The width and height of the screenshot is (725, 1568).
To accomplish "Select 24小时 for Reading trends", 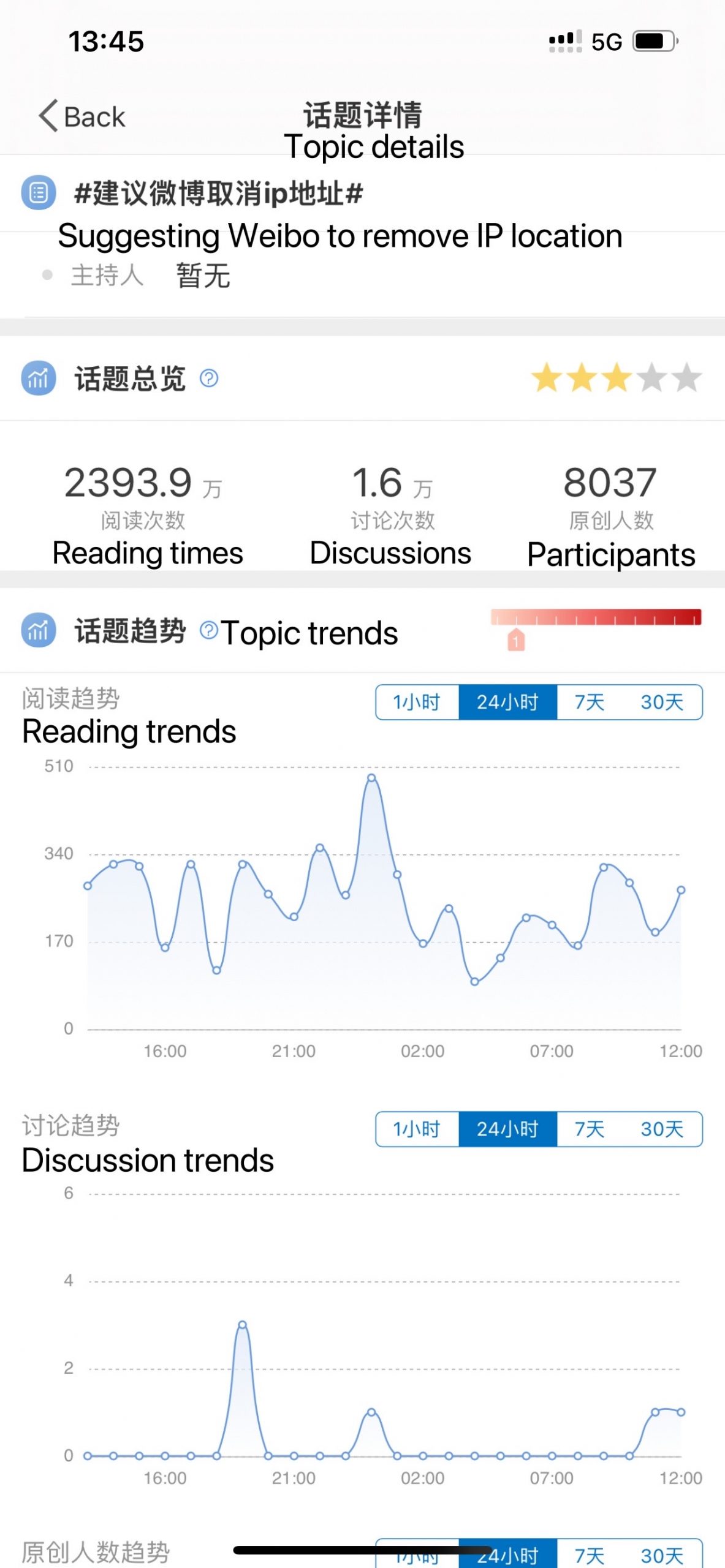I will [507, 702].
